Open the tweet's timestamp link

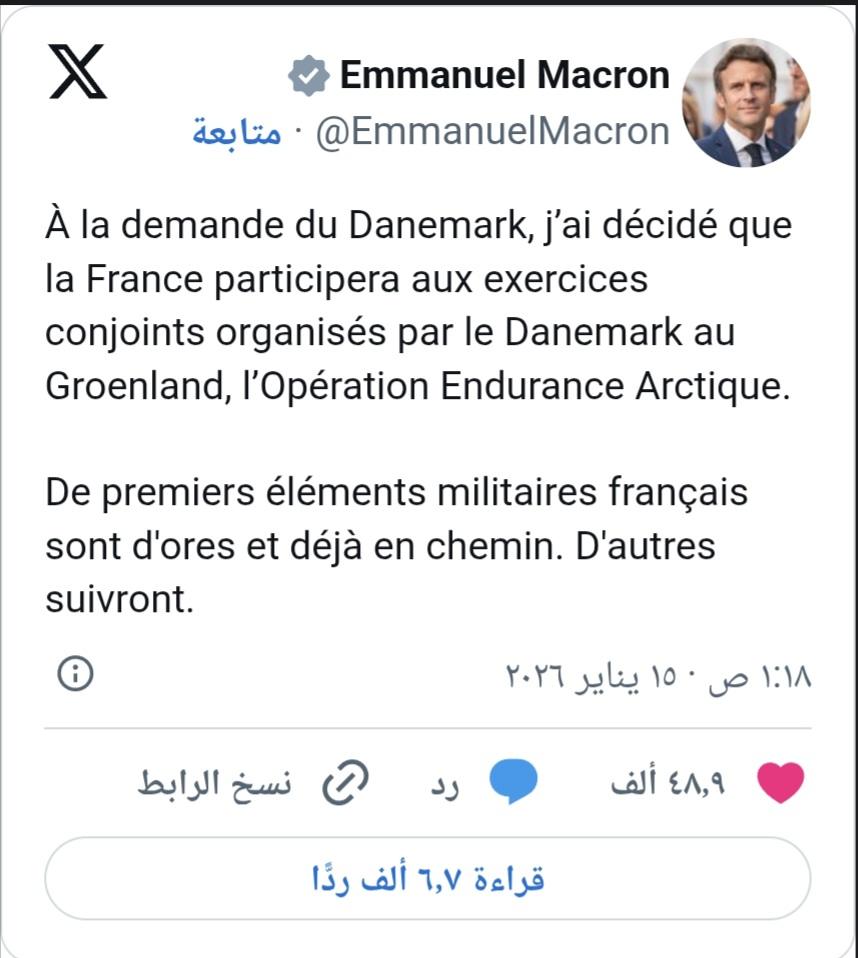[x=656, y=677]
